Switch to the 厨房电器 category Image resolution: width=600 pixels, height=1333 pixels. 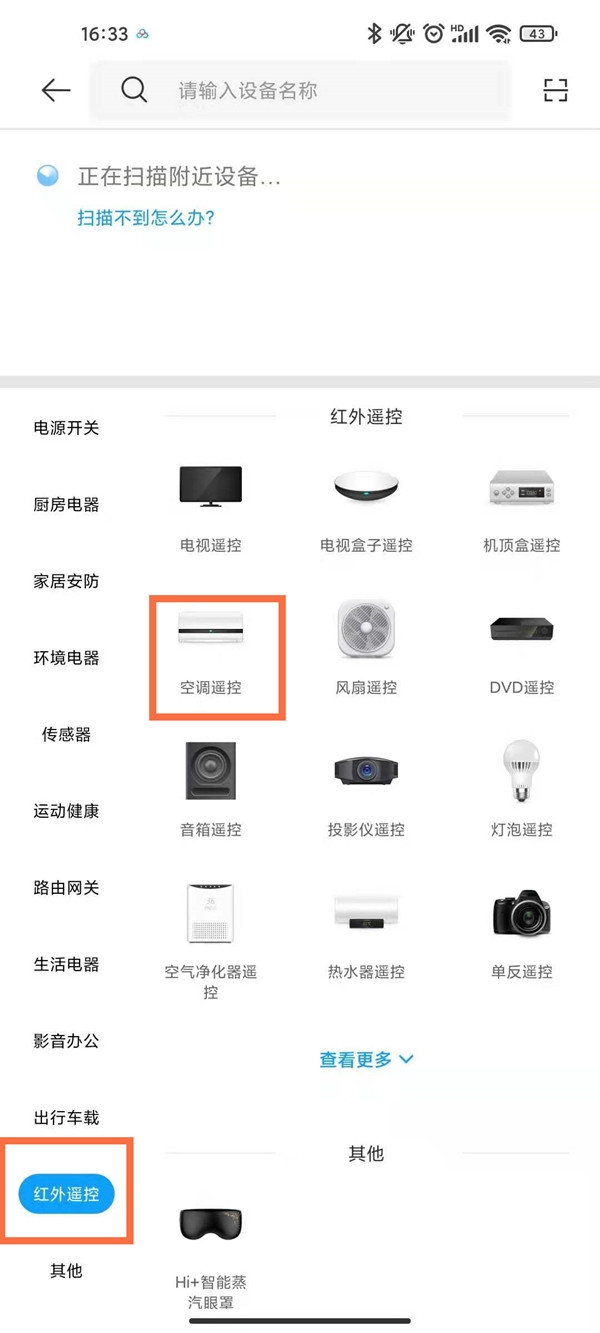tap(66, 505)
